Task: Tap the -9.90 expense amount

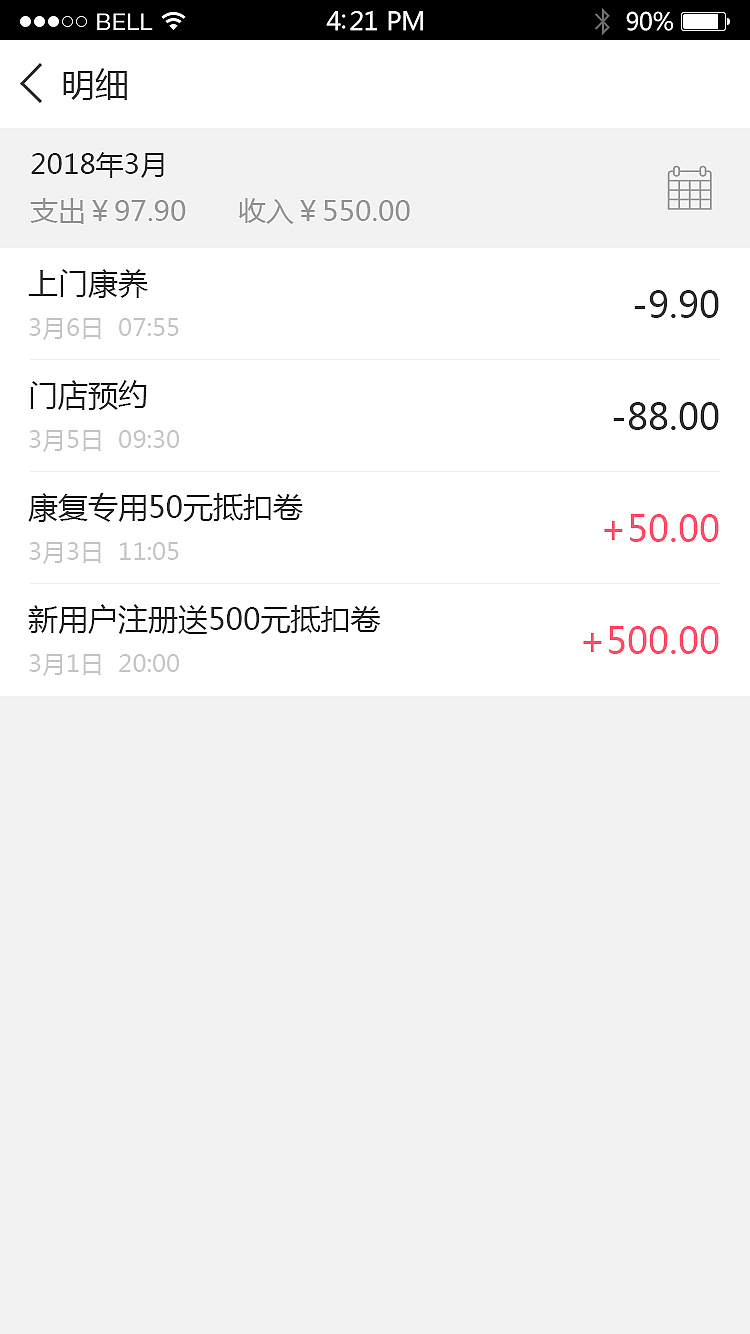Action: pyautogui.click(x=678, y=303)
